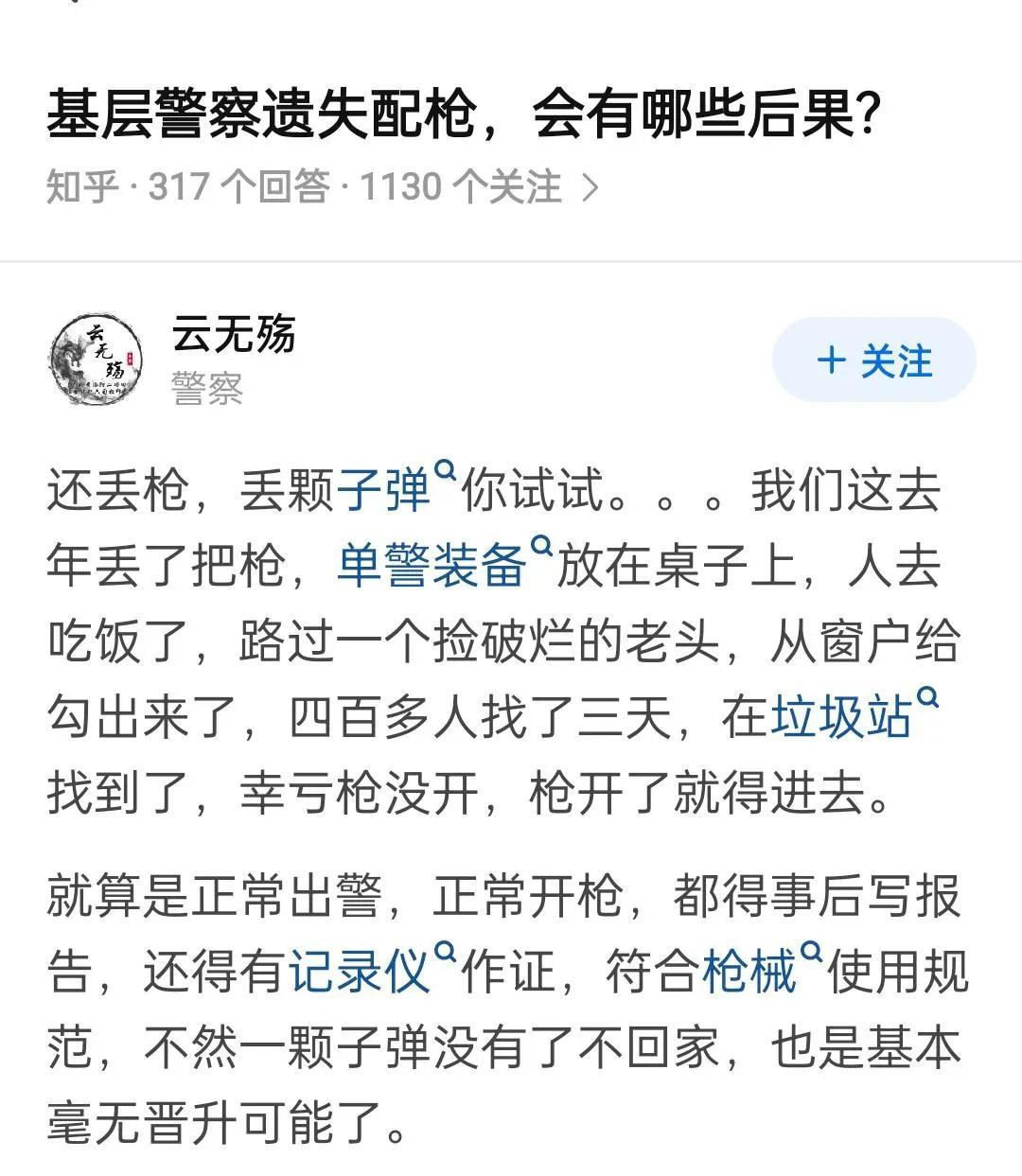Image resolution: width=1022 pixels, height=1176 pixels.
Task: Look up the keyword 子弹
Action: [x=382, y=492]
